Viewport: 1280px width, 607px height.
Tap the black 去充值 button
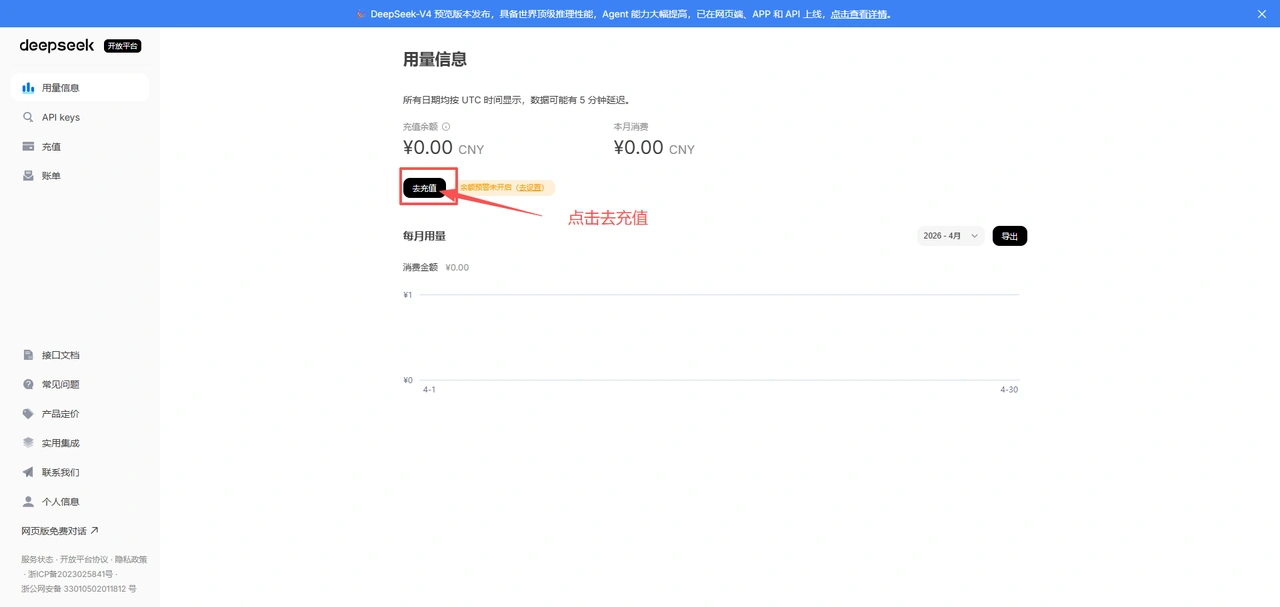pos(424,188)
